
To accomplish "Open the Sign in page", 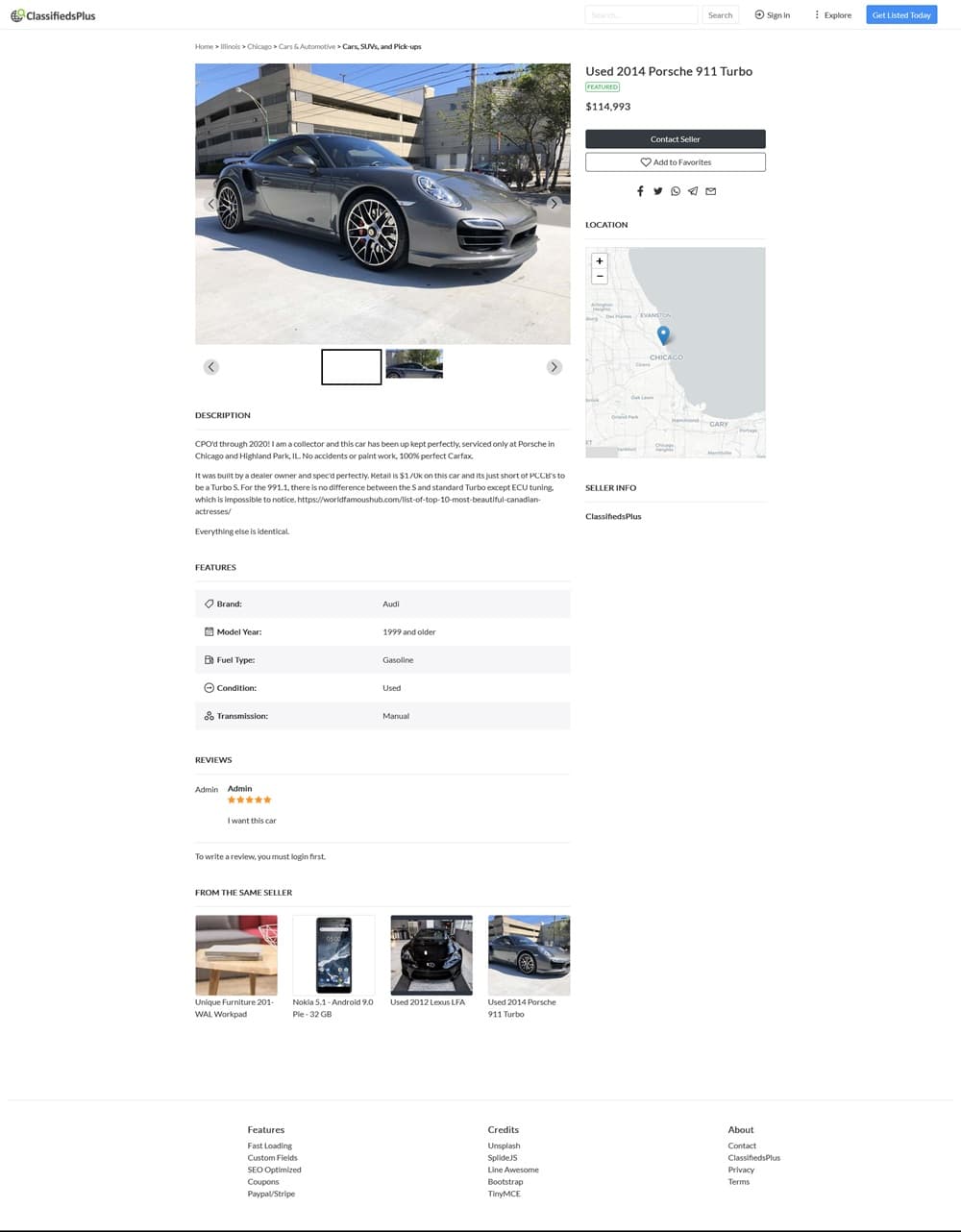I will (773, 14).
